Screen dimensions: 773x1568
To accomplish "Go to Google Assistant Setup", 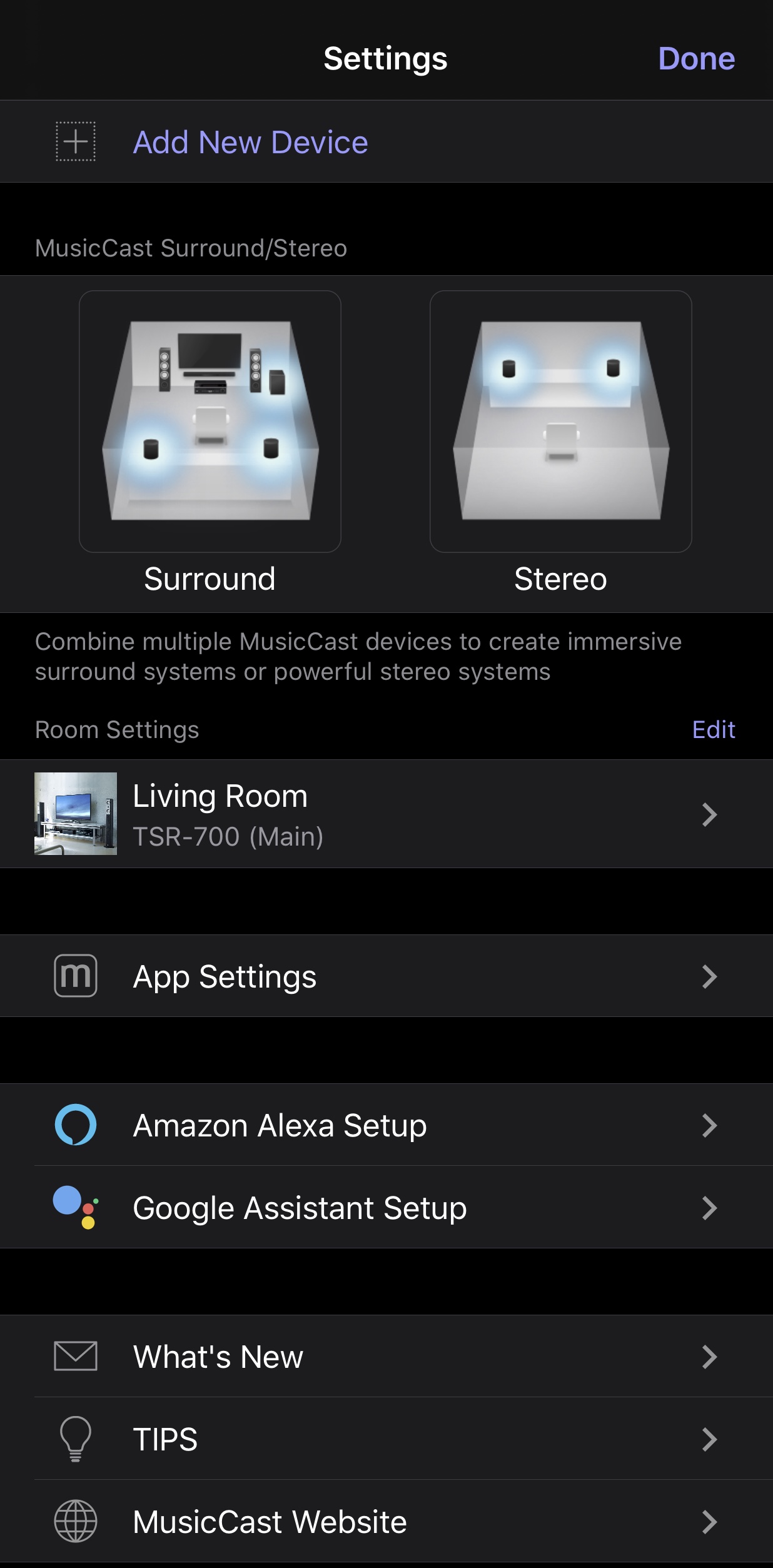I will 386,1208.
